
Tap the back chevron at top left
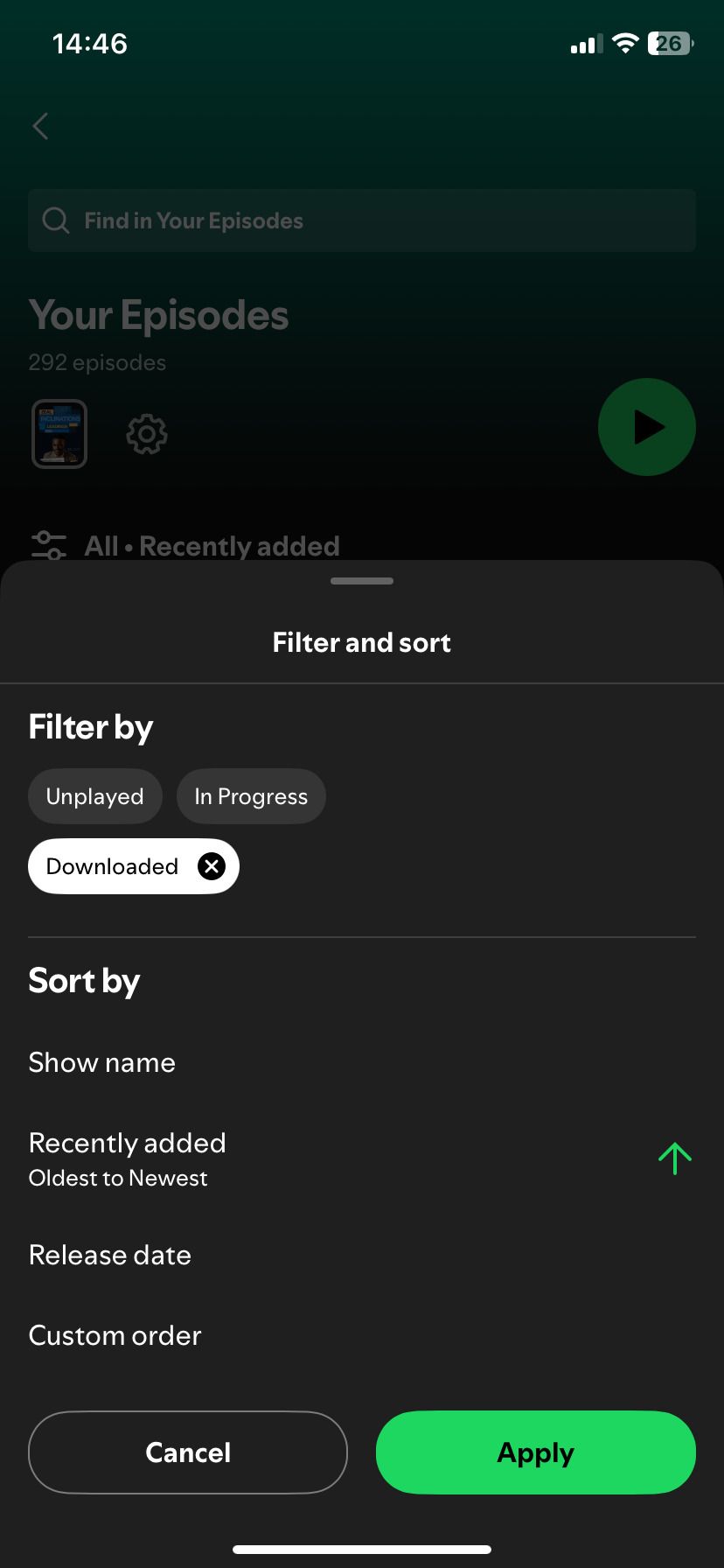[x=39, y=126]
